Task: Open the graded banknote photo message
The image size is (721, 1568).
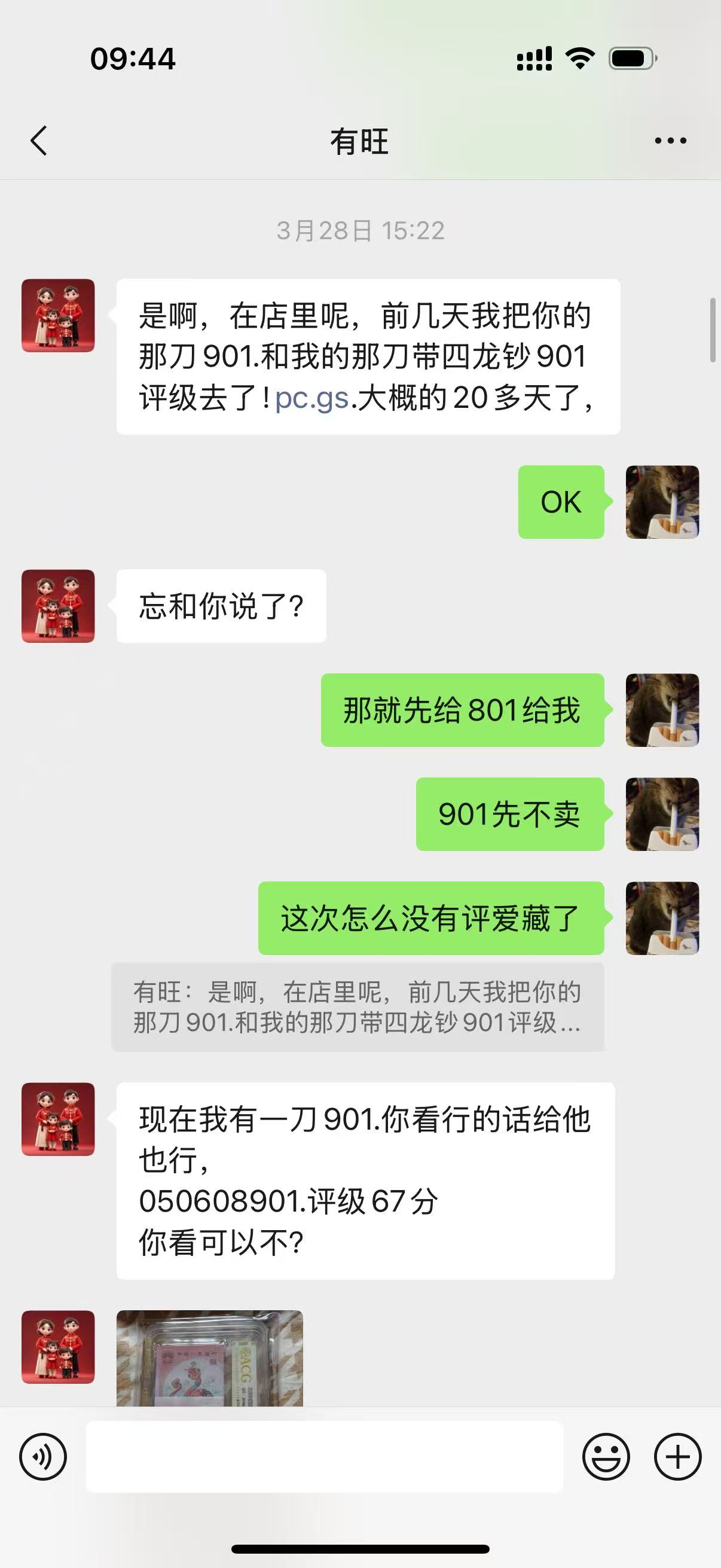Action: [209, 1359]
